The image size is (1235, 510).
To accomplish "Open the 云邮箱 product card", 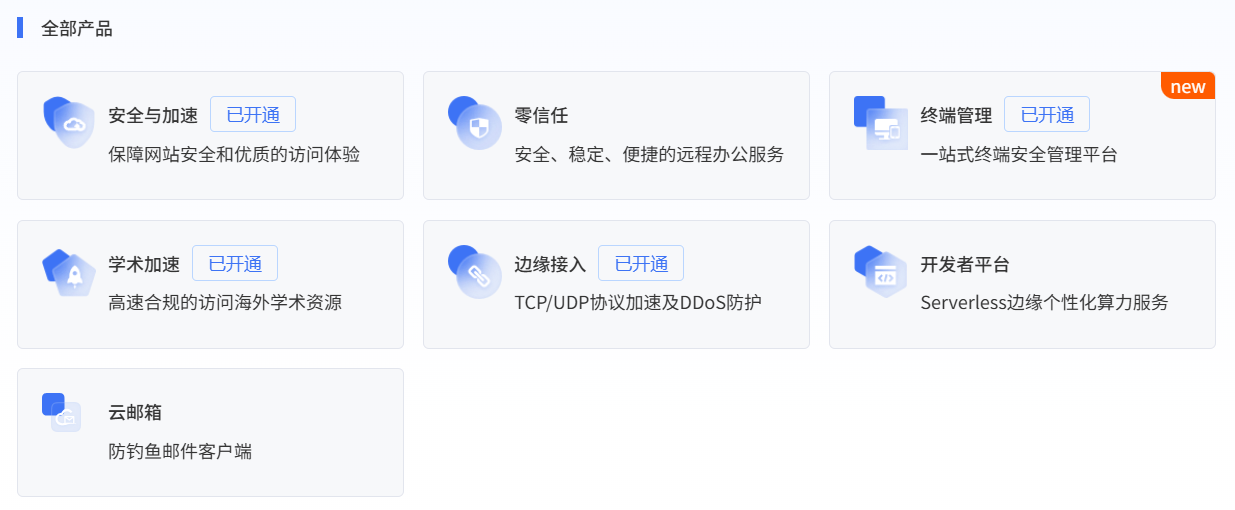I will (210, 432).
